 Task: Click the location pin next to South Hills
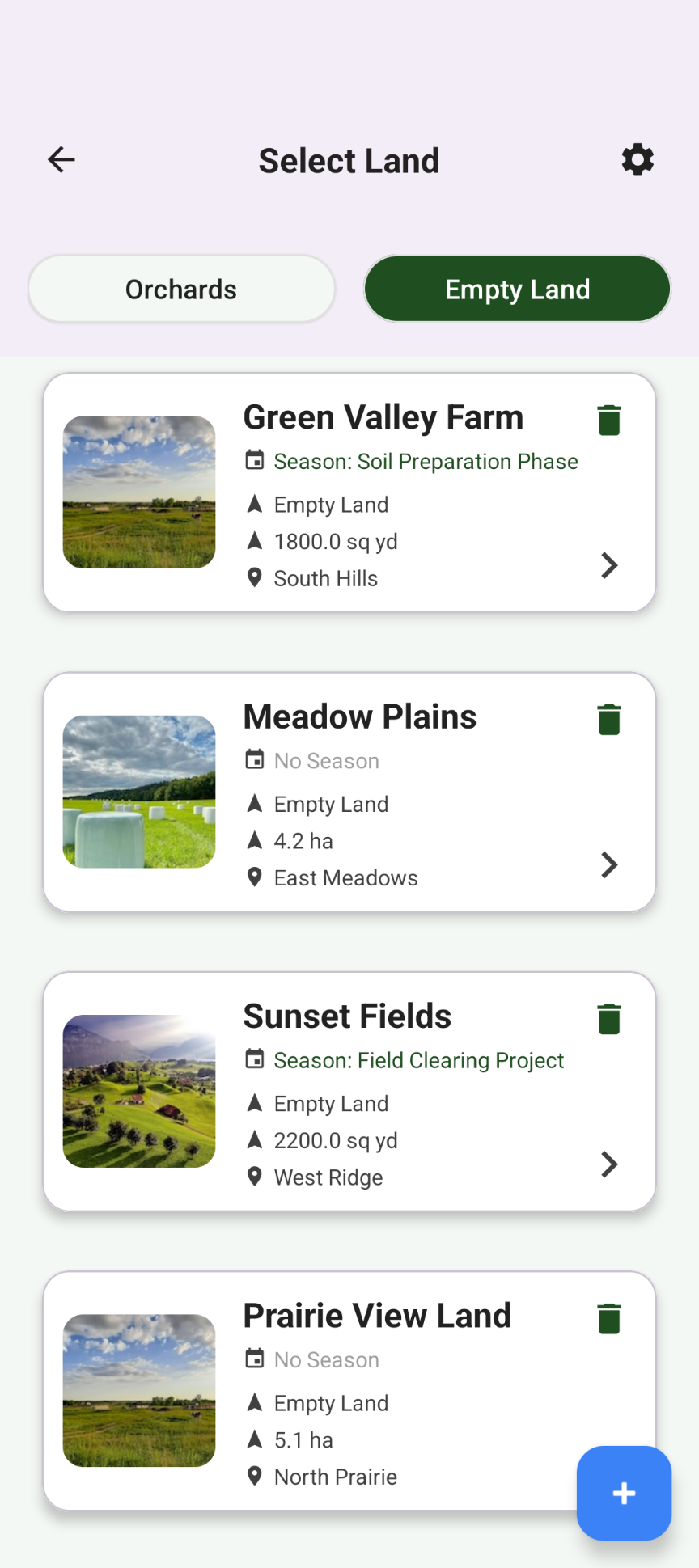click(255, 578)
